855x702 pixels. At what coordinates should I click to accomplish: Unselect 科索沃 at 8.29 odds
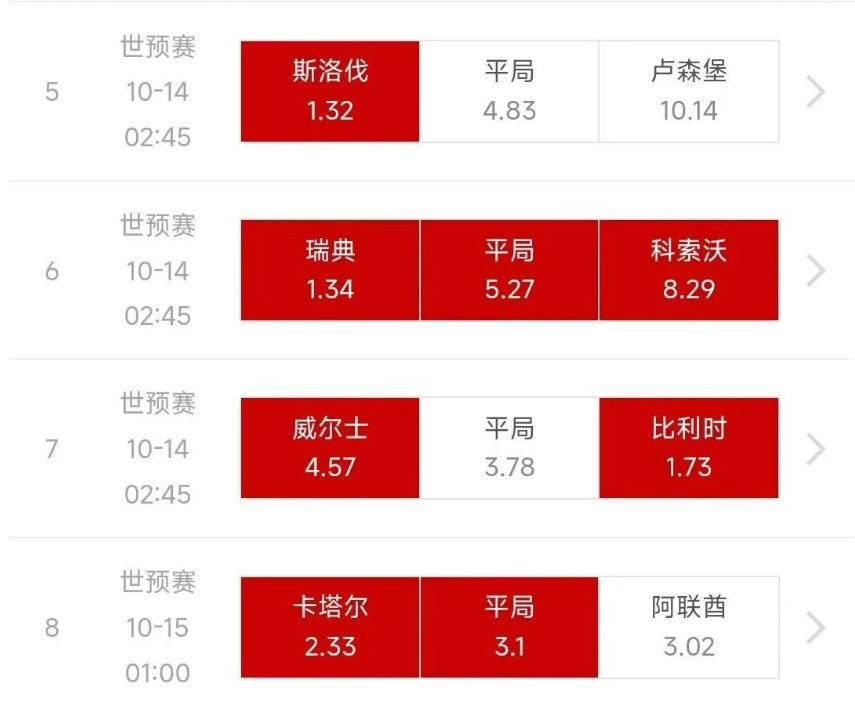click(688, 270)
